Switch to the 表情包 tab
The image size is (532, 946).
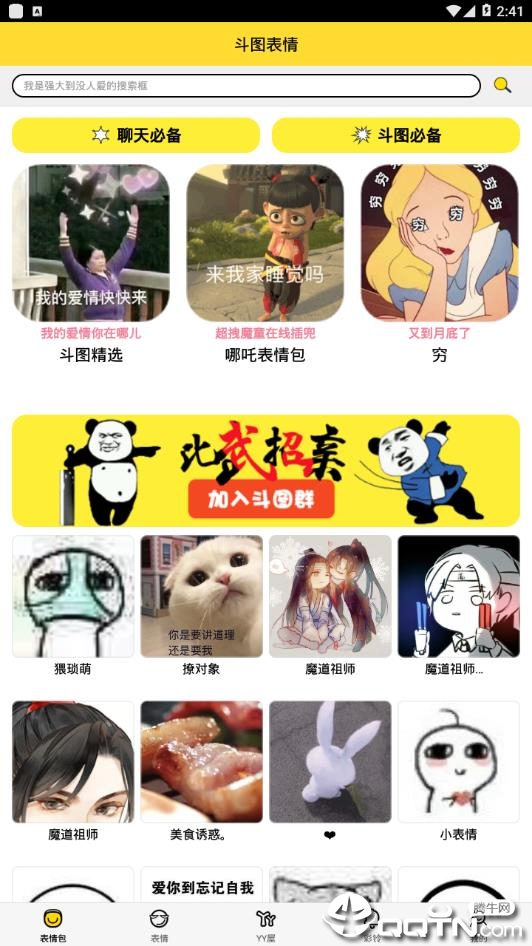(x=53, y=925)
